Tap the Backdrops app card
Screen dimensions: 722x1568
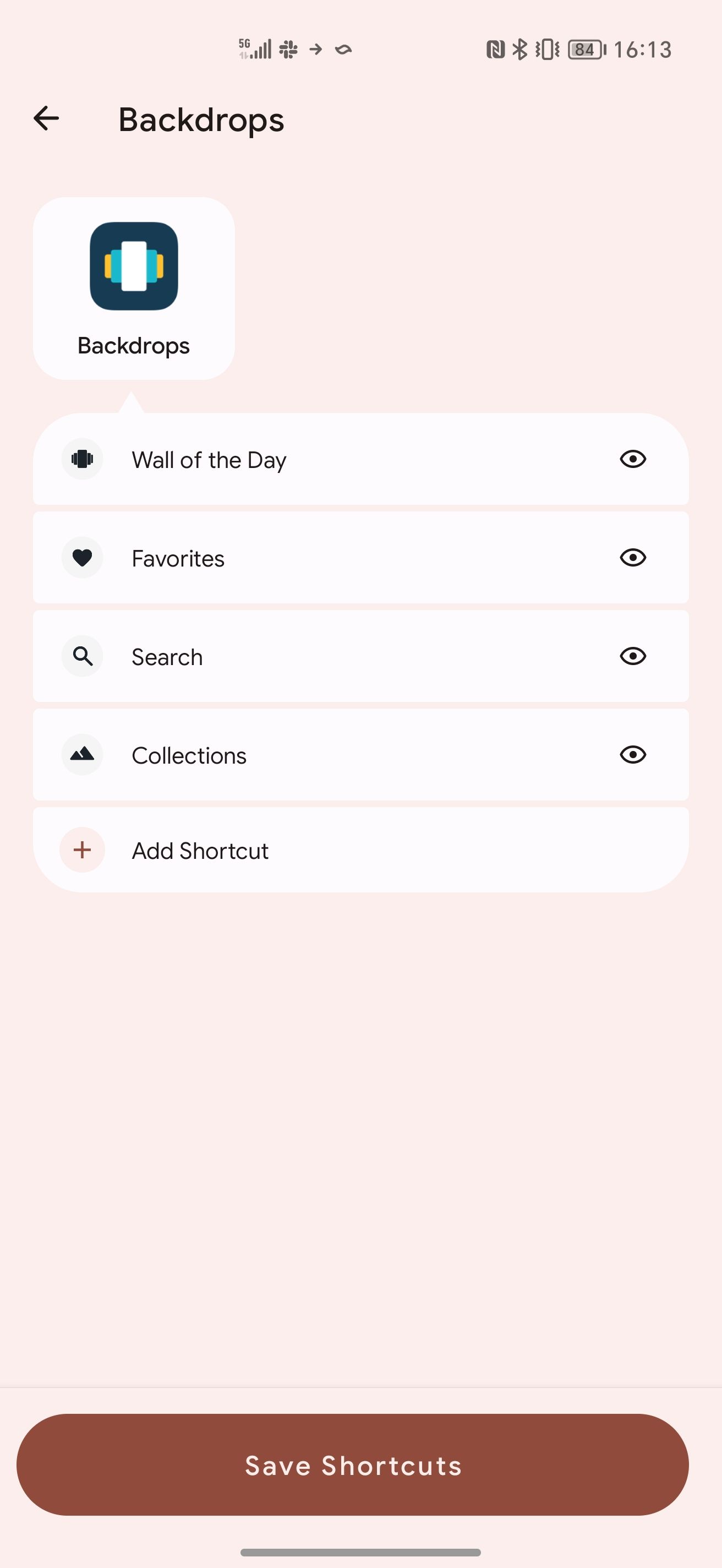coord(134,288)
